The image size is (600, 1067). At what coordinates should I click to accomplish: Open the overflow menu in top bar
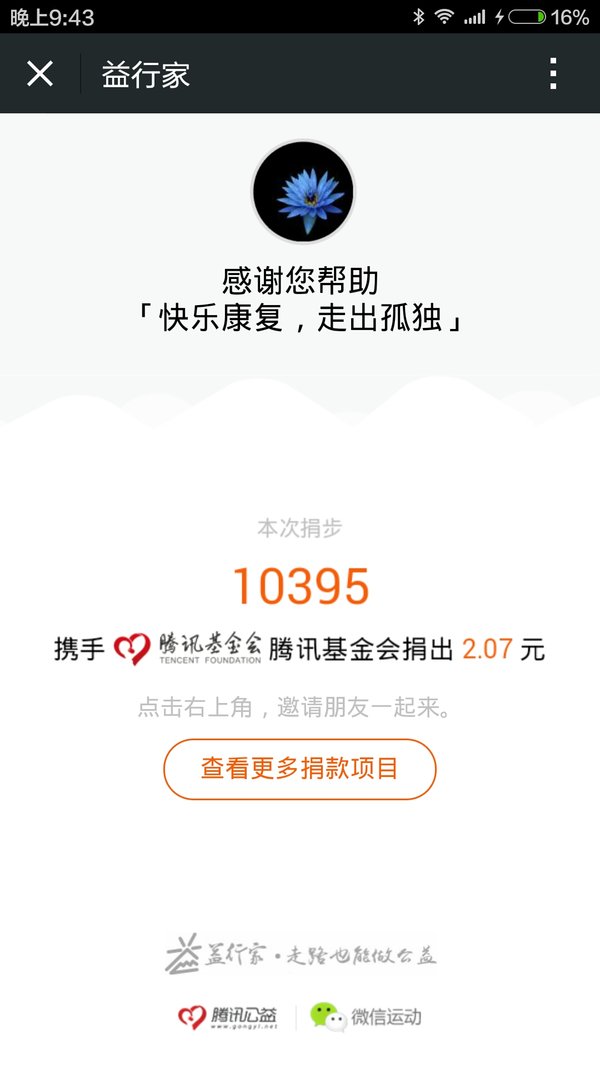coord(553,73)
